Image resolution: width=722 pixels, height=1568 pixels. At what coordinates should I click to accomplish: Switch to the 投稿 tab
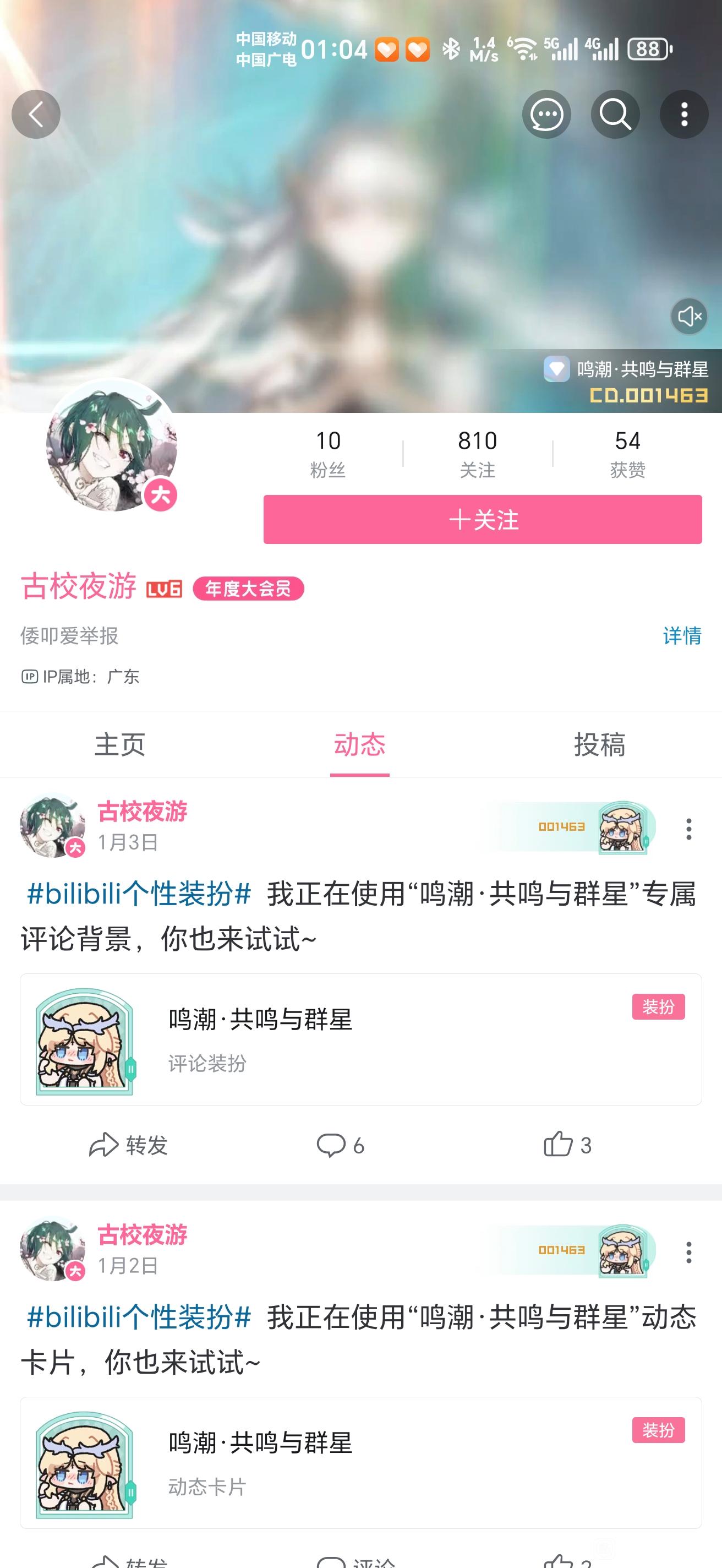pos(599,744)
